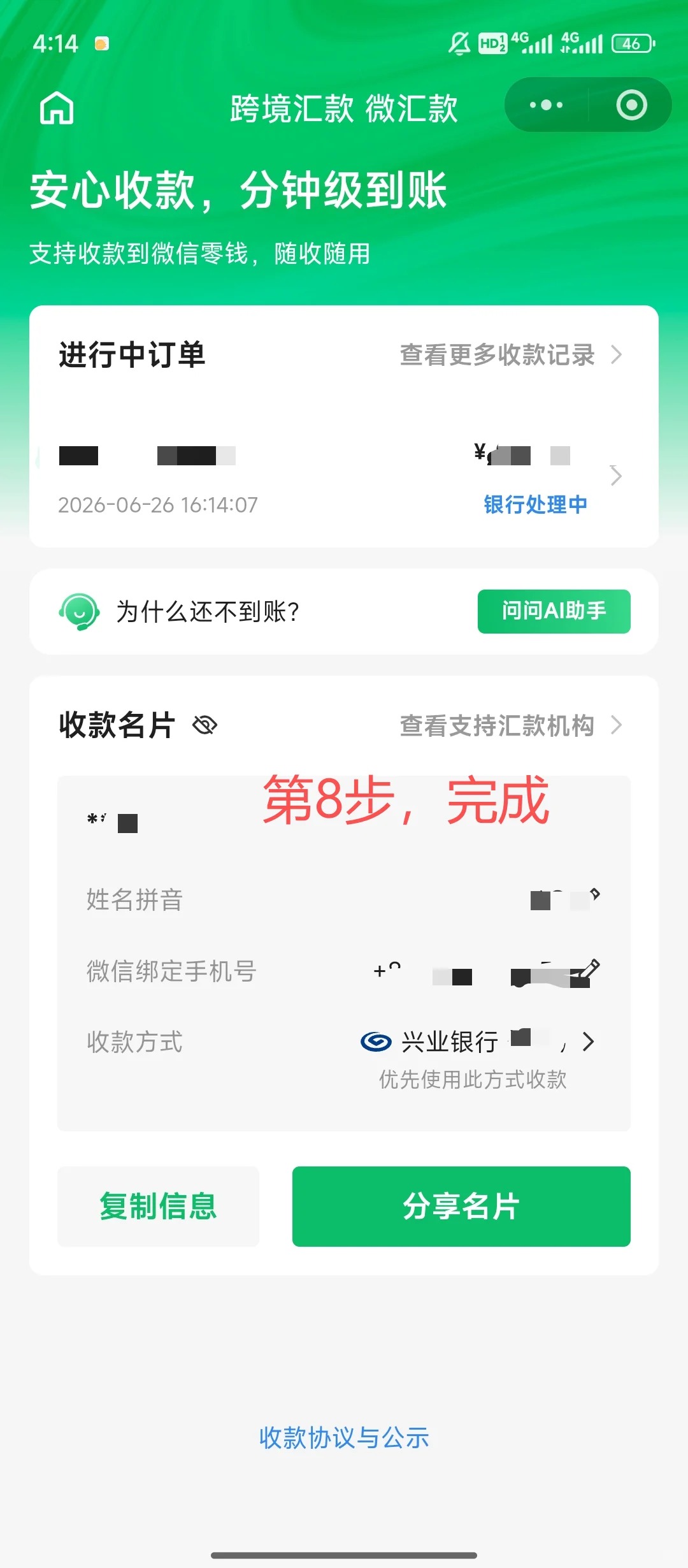Open 收款协议与公示 link

[x=344, y=1438]
